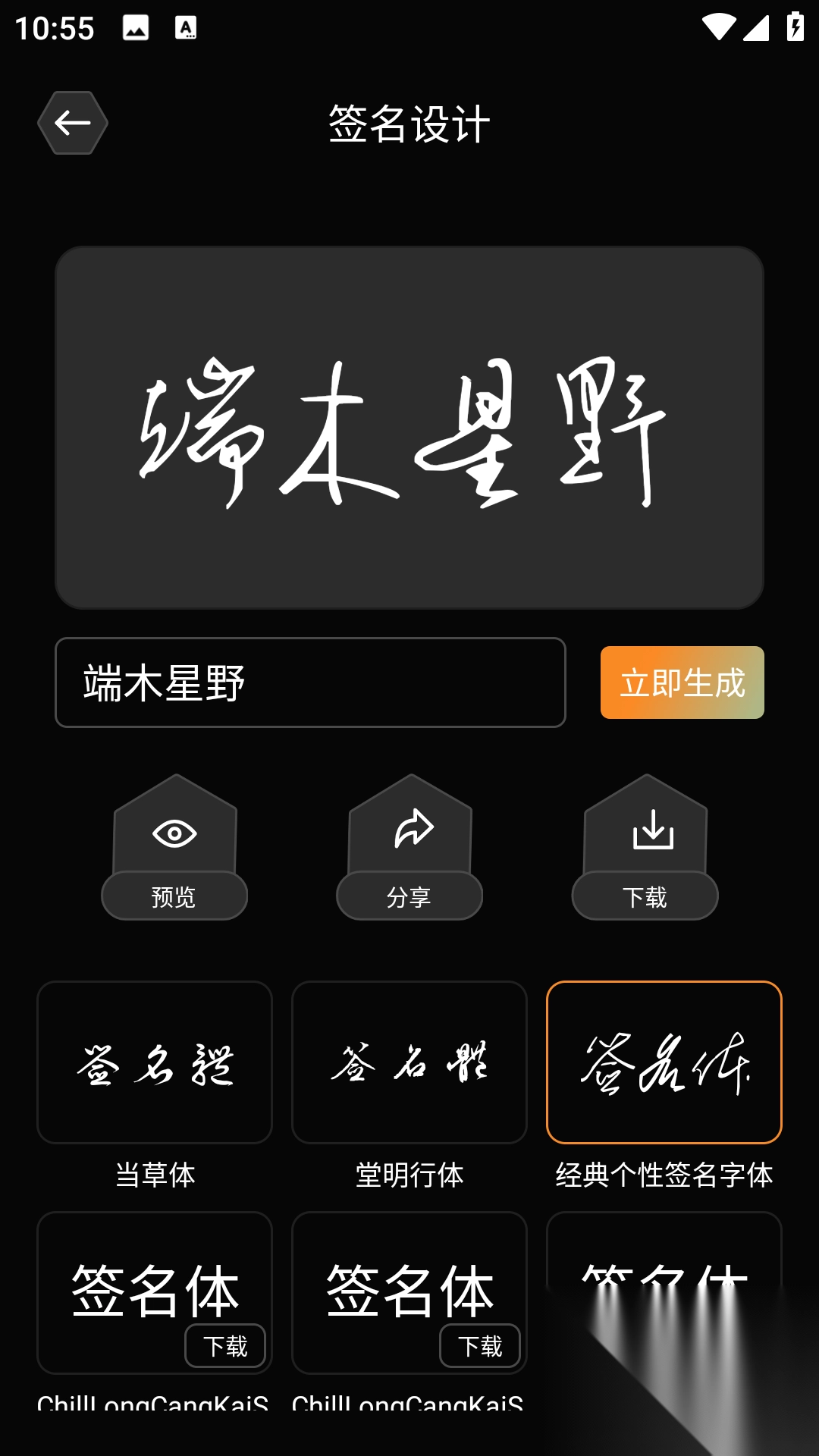Select the 当草体 font style
Screen dimensions: 819x1456
[155, 1062]
